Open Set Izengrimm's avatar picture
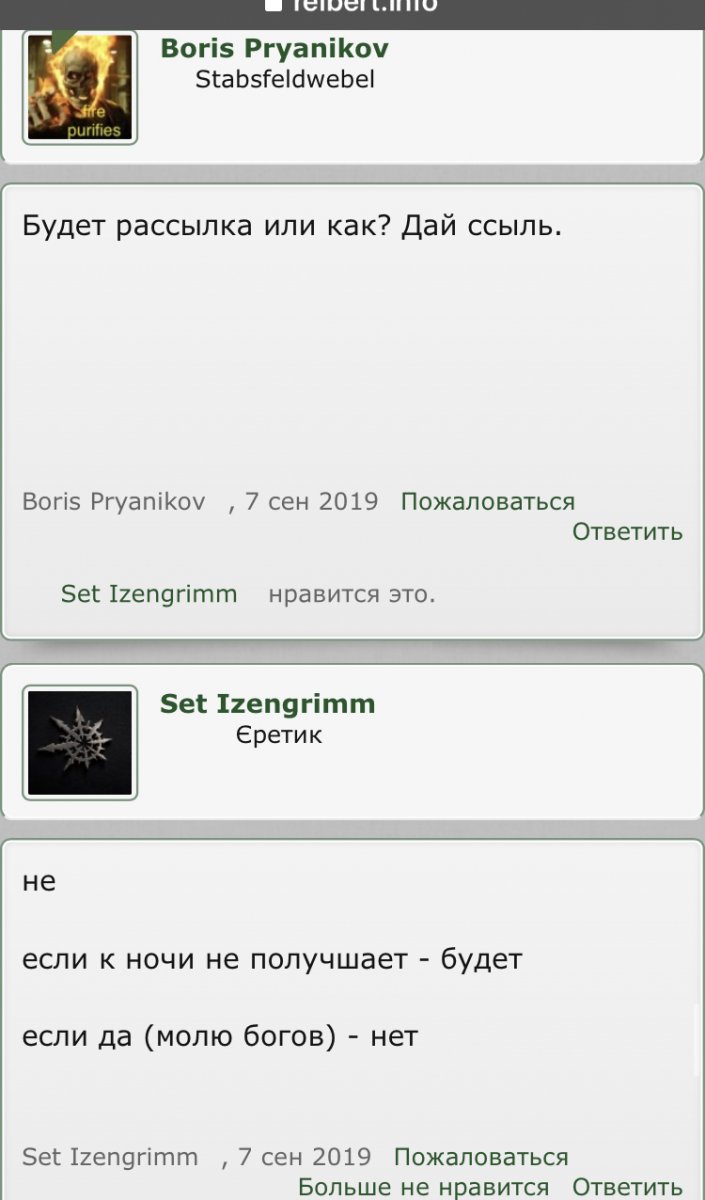 (80, 742)
